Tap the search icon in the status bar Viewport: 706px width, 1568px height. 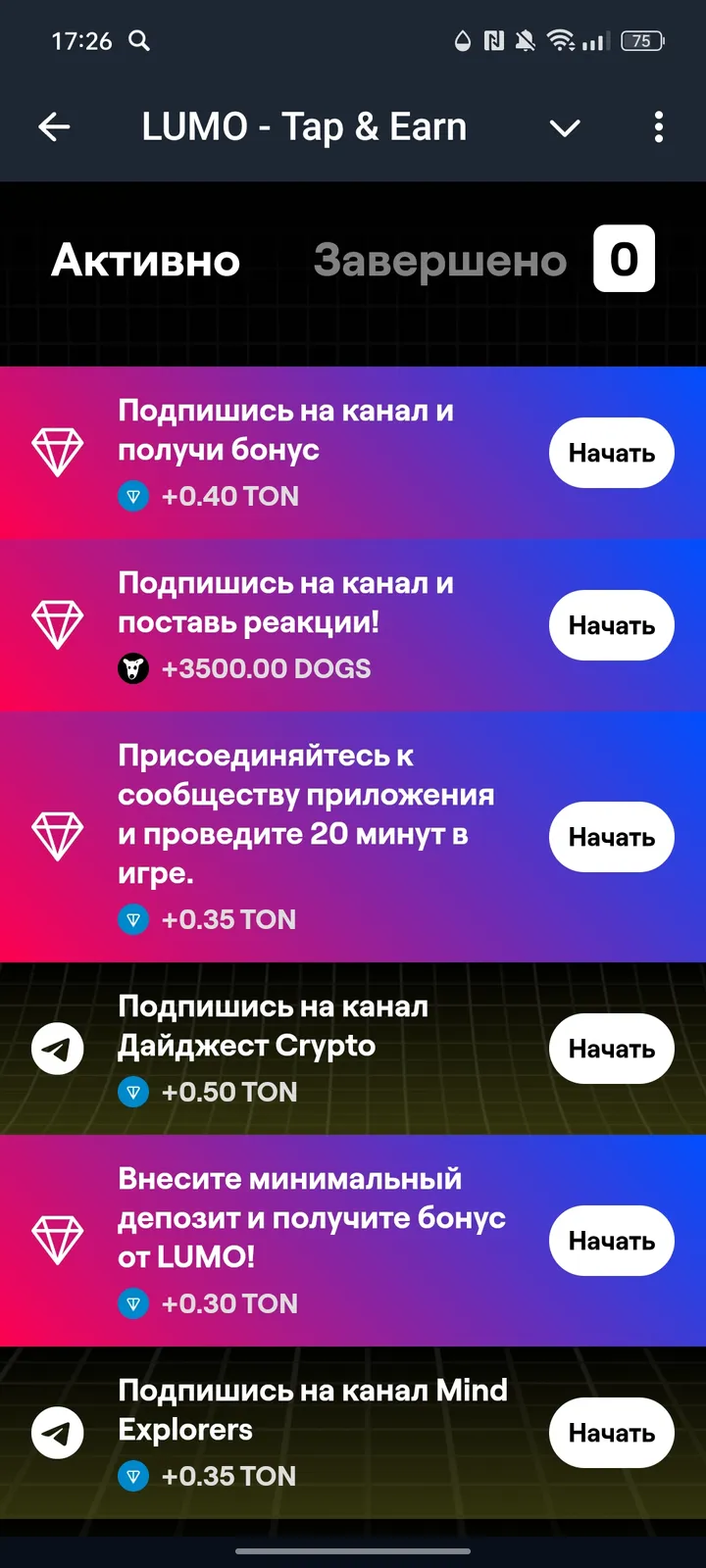point(138,41)
